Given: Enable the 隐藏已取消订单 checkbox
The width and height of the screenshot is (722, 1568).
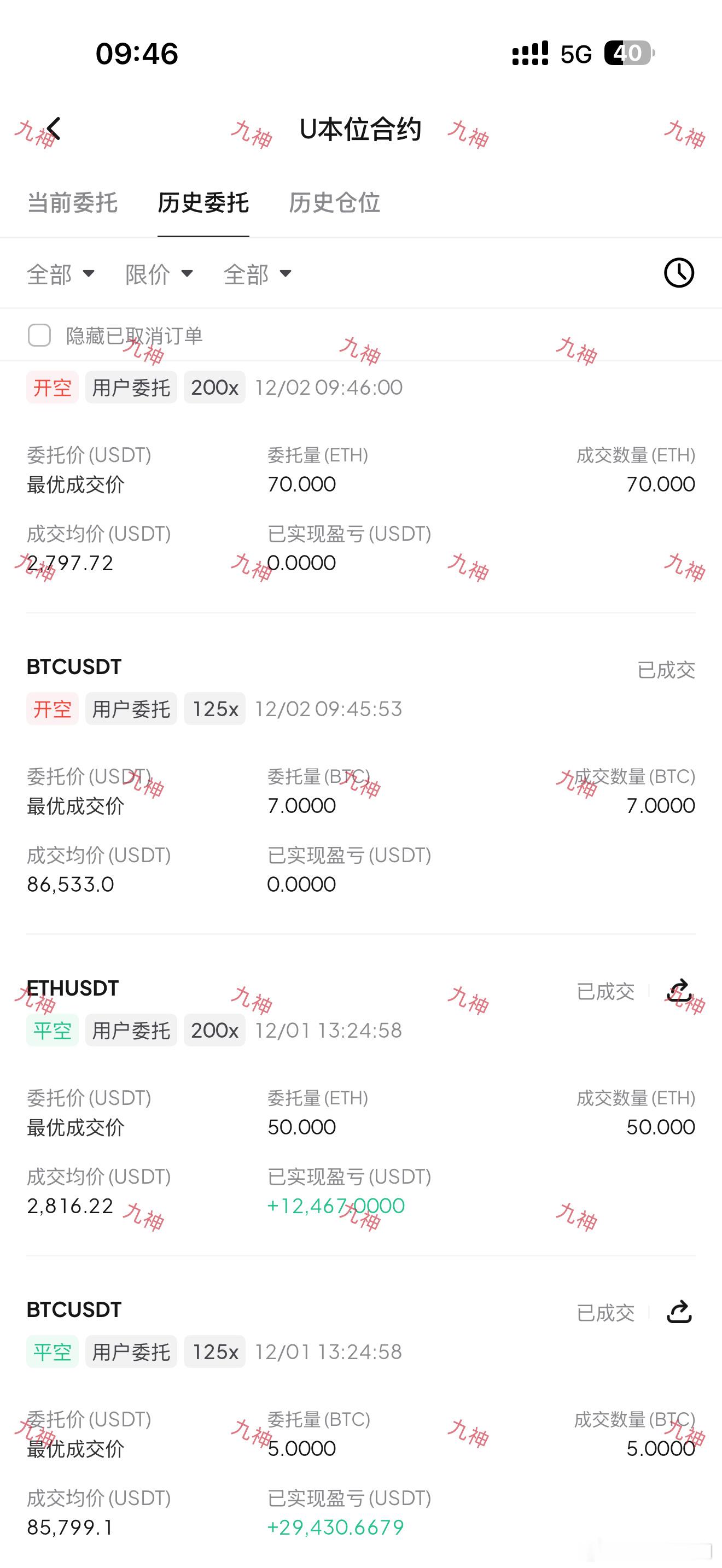Looking at the screenshot, I should pos(39,335).
